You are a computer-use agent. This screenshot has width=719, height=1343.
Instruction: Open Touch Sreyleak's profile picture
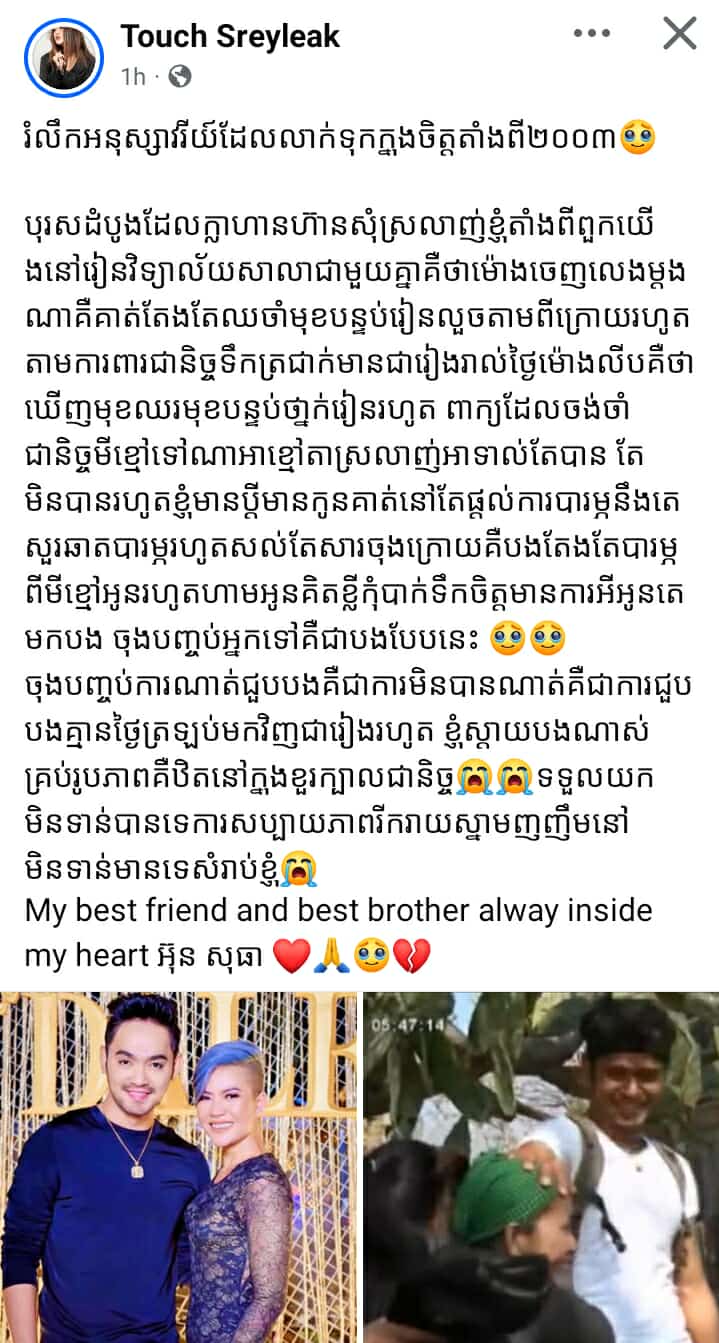[64, 56]
